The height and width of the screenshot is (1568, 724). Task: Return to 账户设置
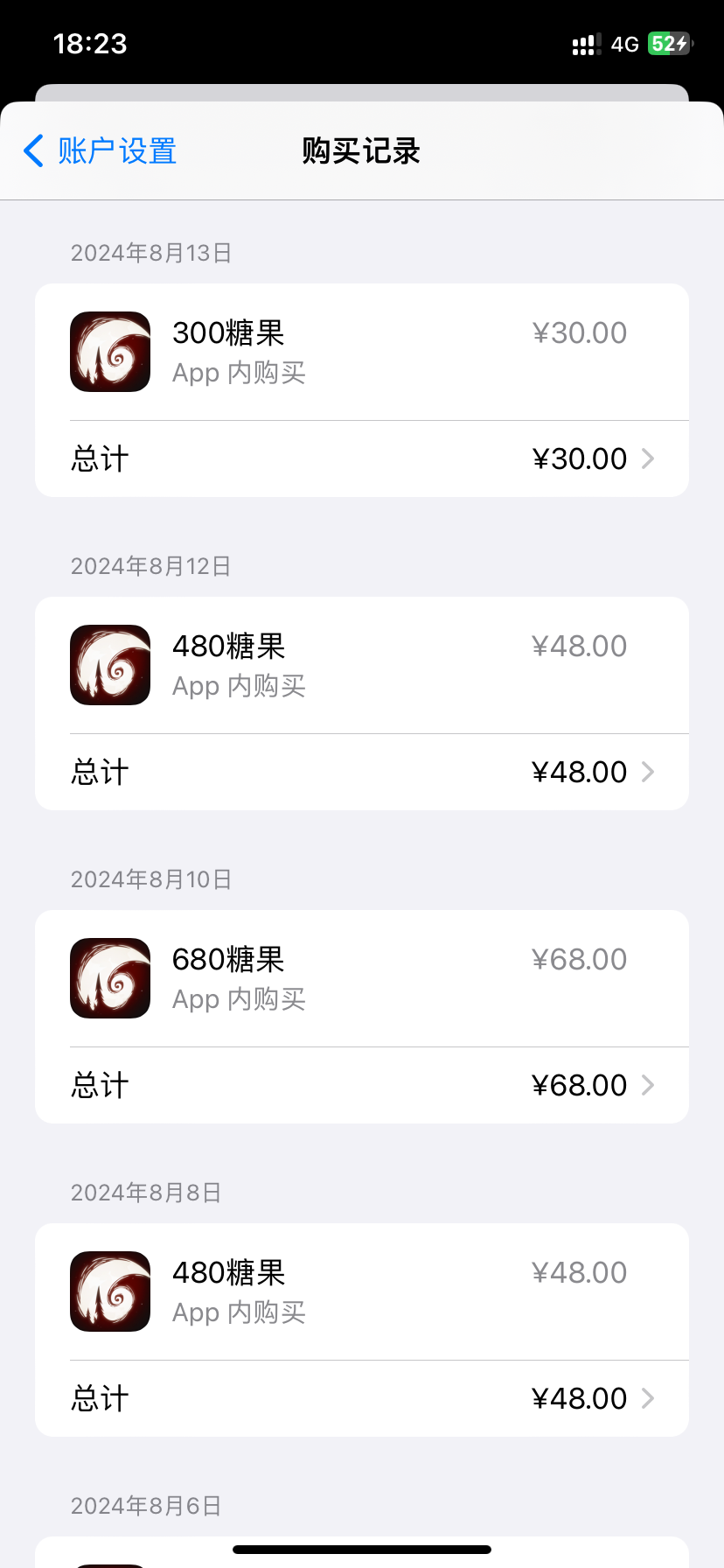coord(98,150)
